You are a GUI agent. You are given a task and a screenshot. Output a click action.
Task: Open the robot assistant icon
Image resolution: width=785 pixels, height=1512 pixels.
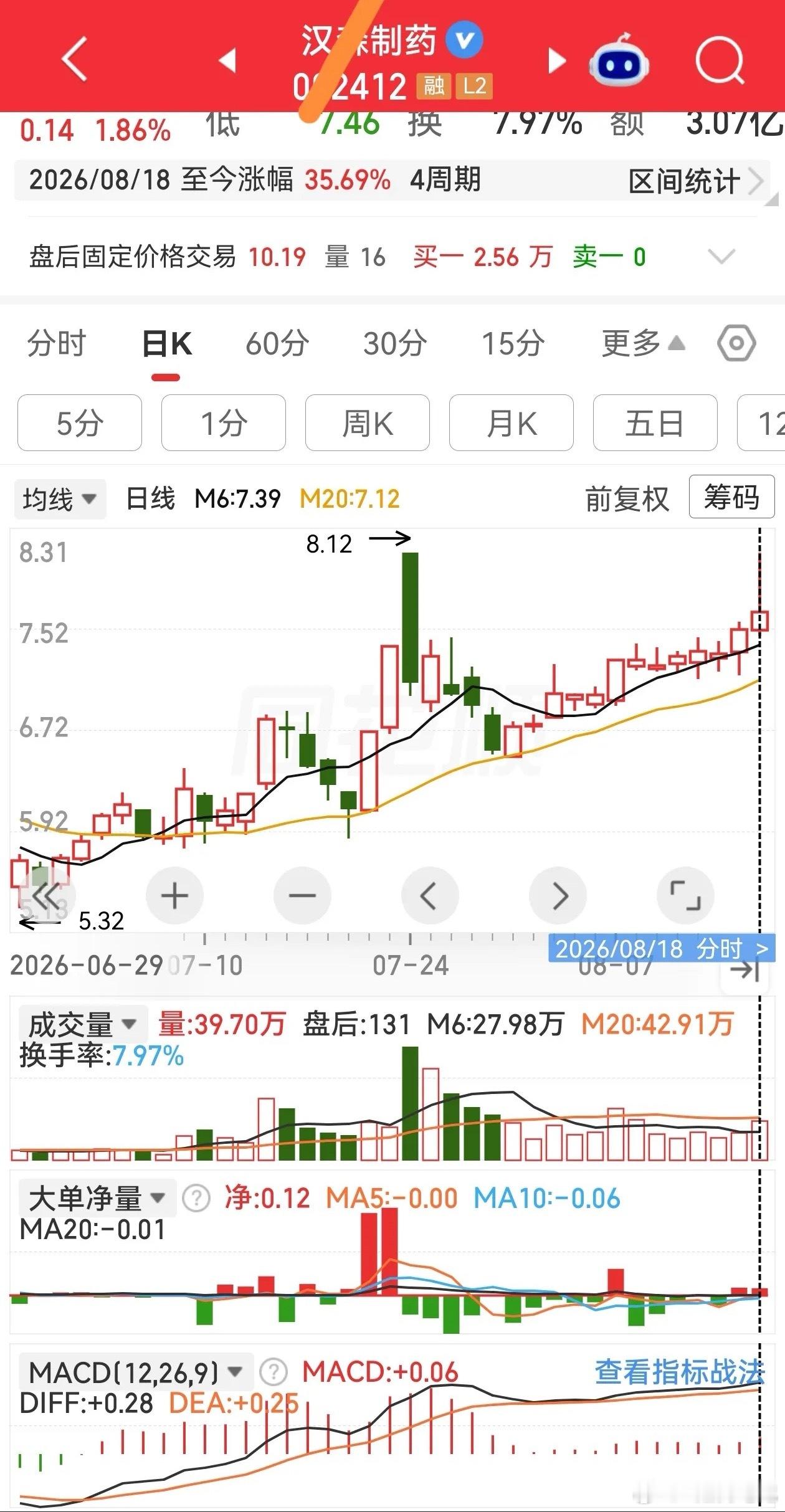click(x=619, y=60)
